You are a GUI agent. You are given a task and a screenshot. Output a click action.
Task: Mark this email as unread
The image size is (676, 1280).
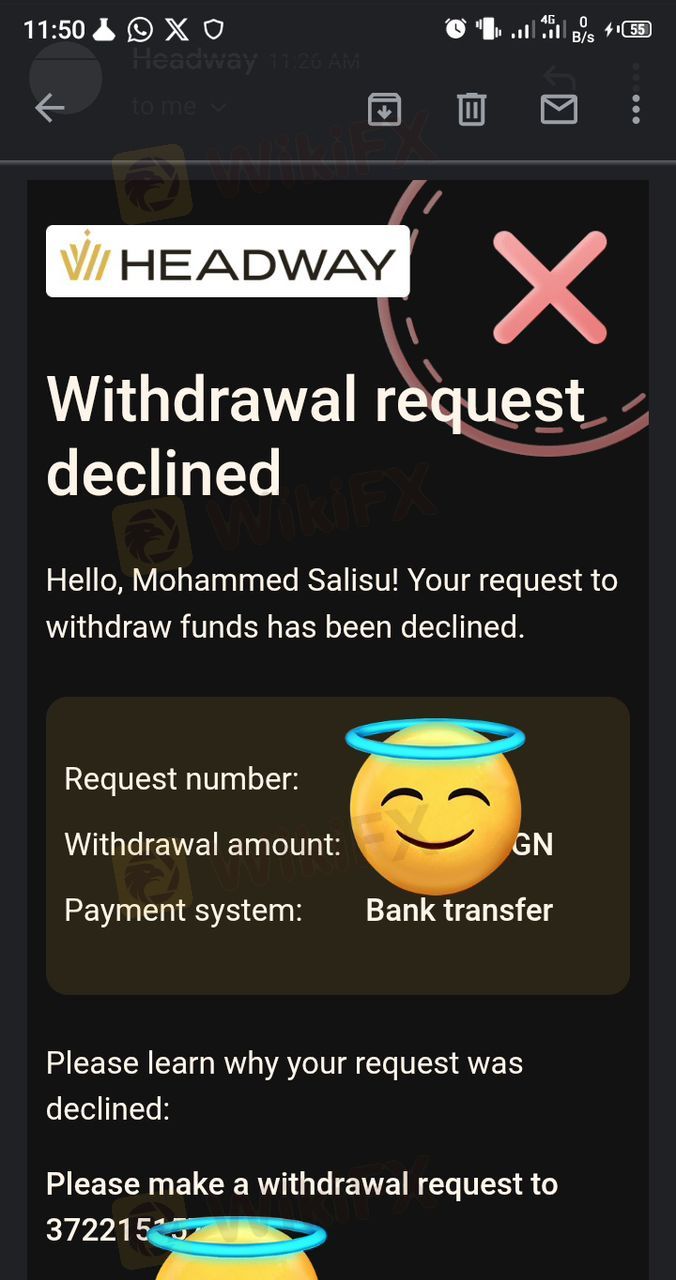558,108
